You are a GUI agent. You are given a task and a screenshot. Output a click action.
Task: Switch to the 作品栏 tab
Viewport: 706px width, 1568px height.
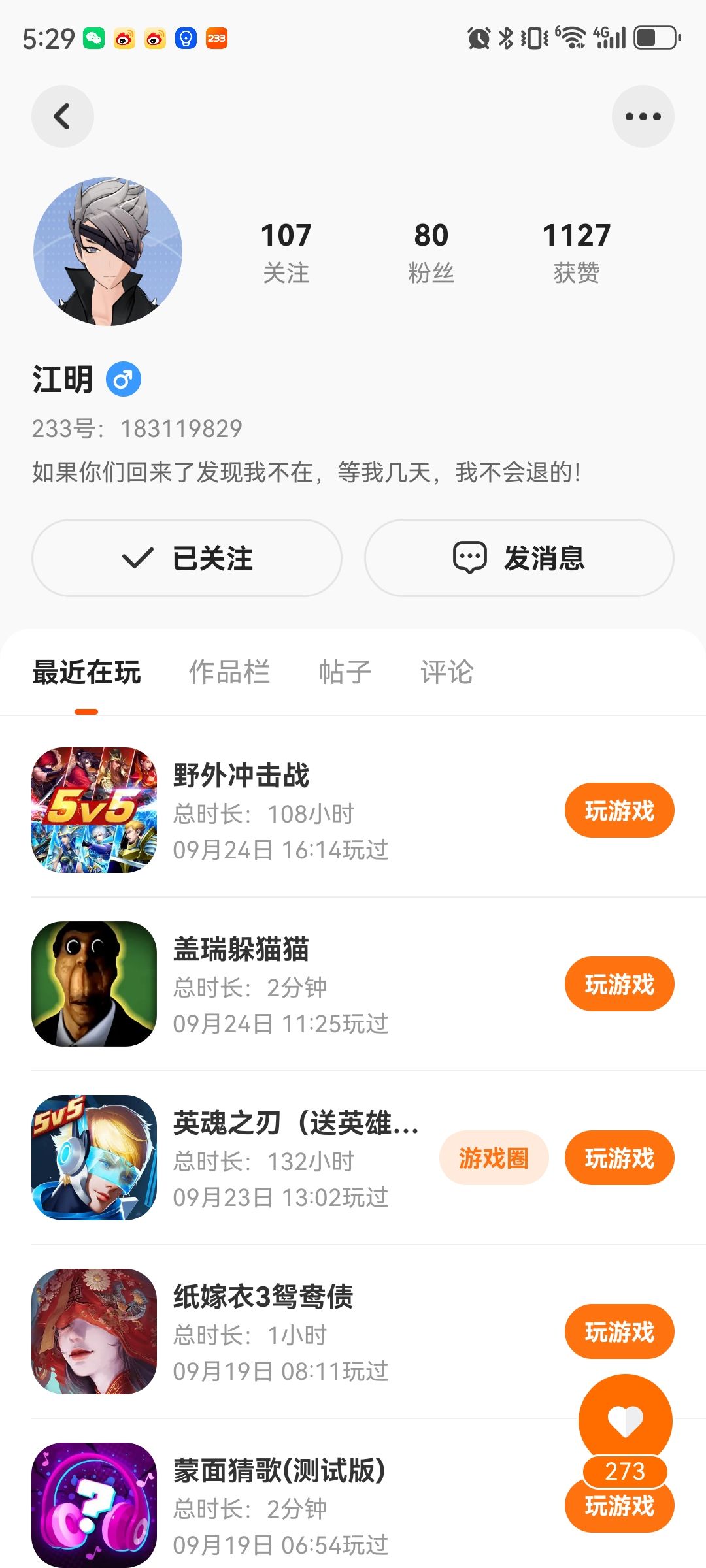tap(229, 672)
